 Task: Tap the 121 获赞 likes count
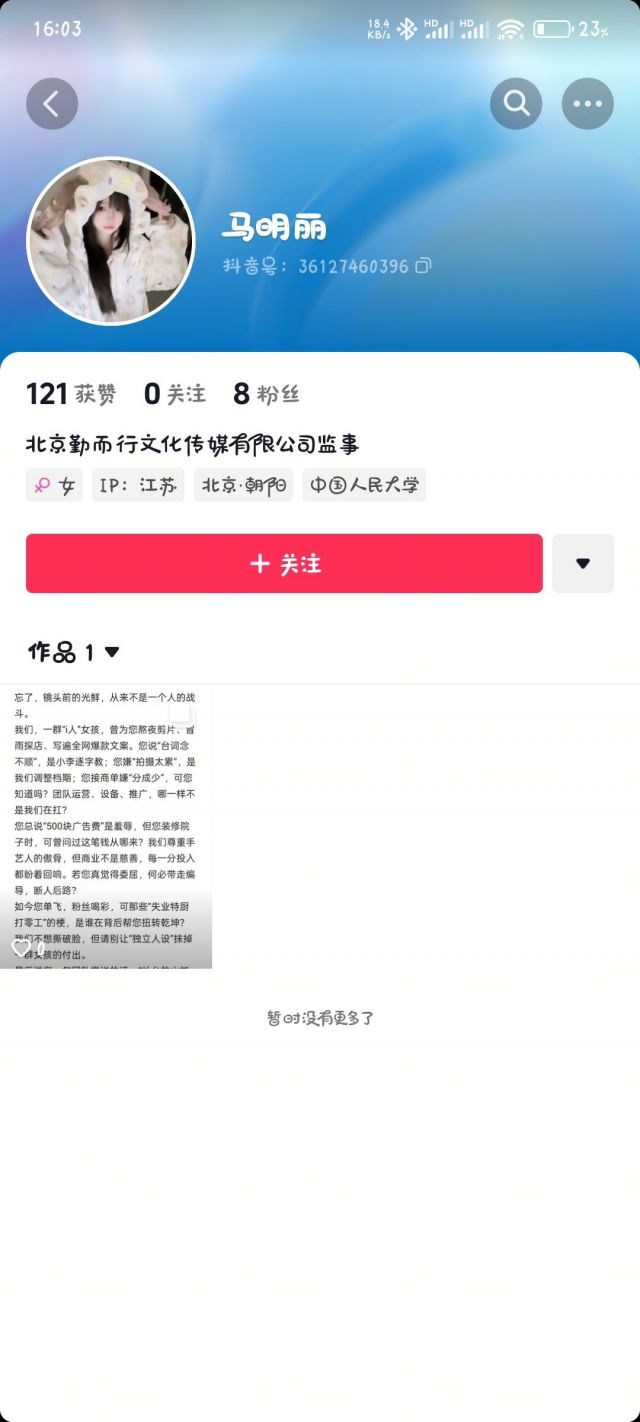[71, 394]
